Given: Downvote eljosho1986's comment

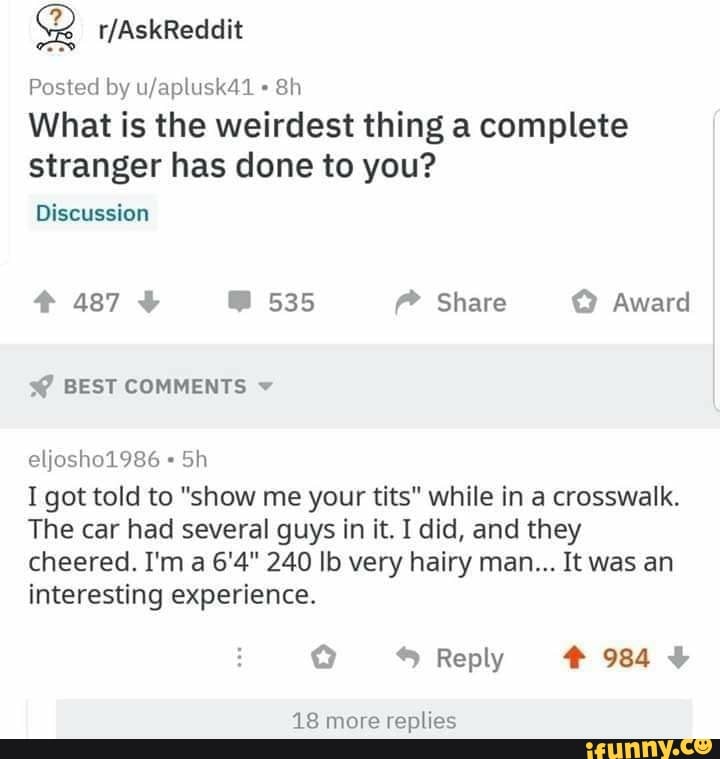Looking at the screenshot, I should coord(677,658).
